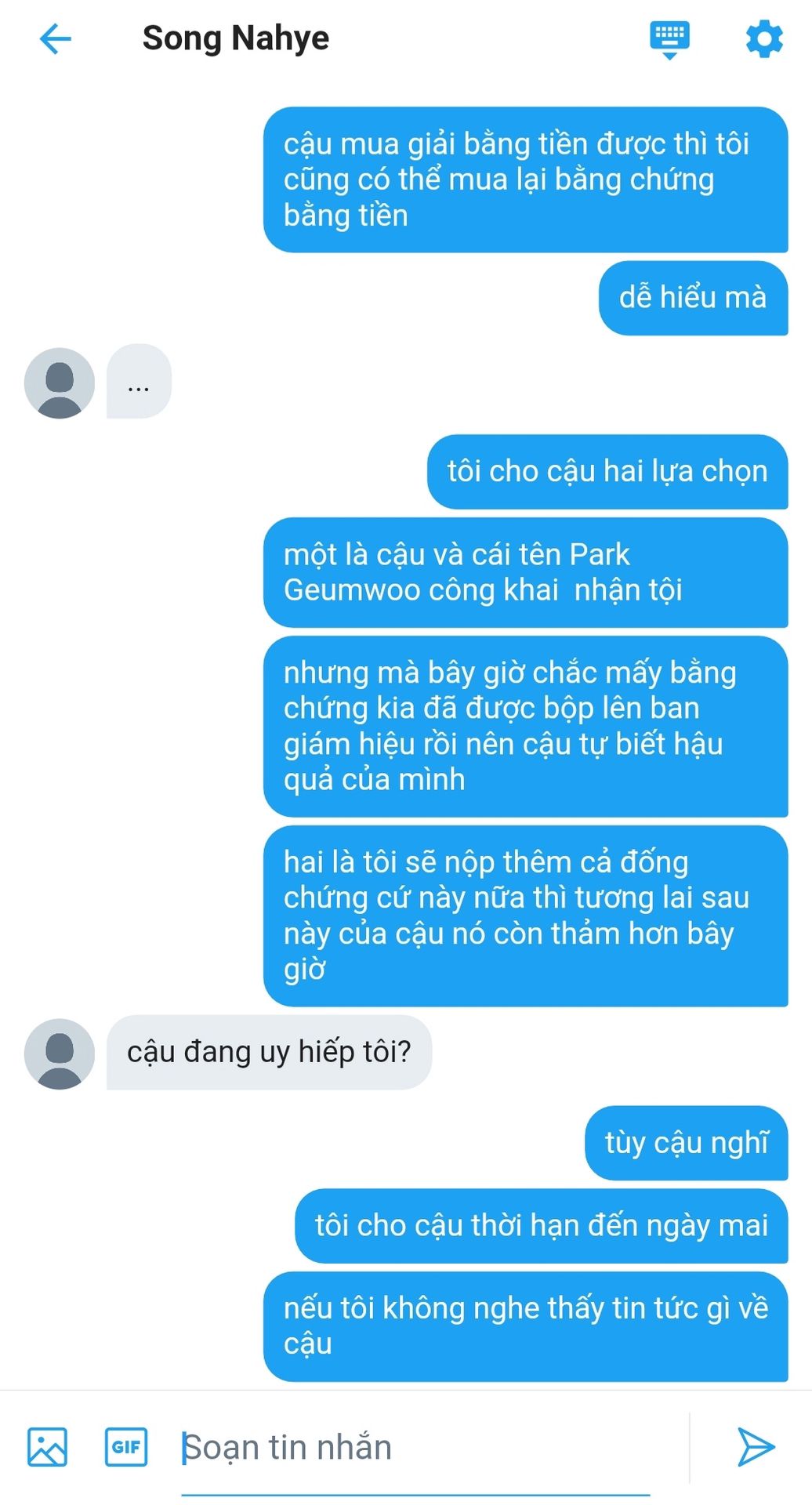
Task: Tap the keyboard icon in header
Action: [669, 38]
